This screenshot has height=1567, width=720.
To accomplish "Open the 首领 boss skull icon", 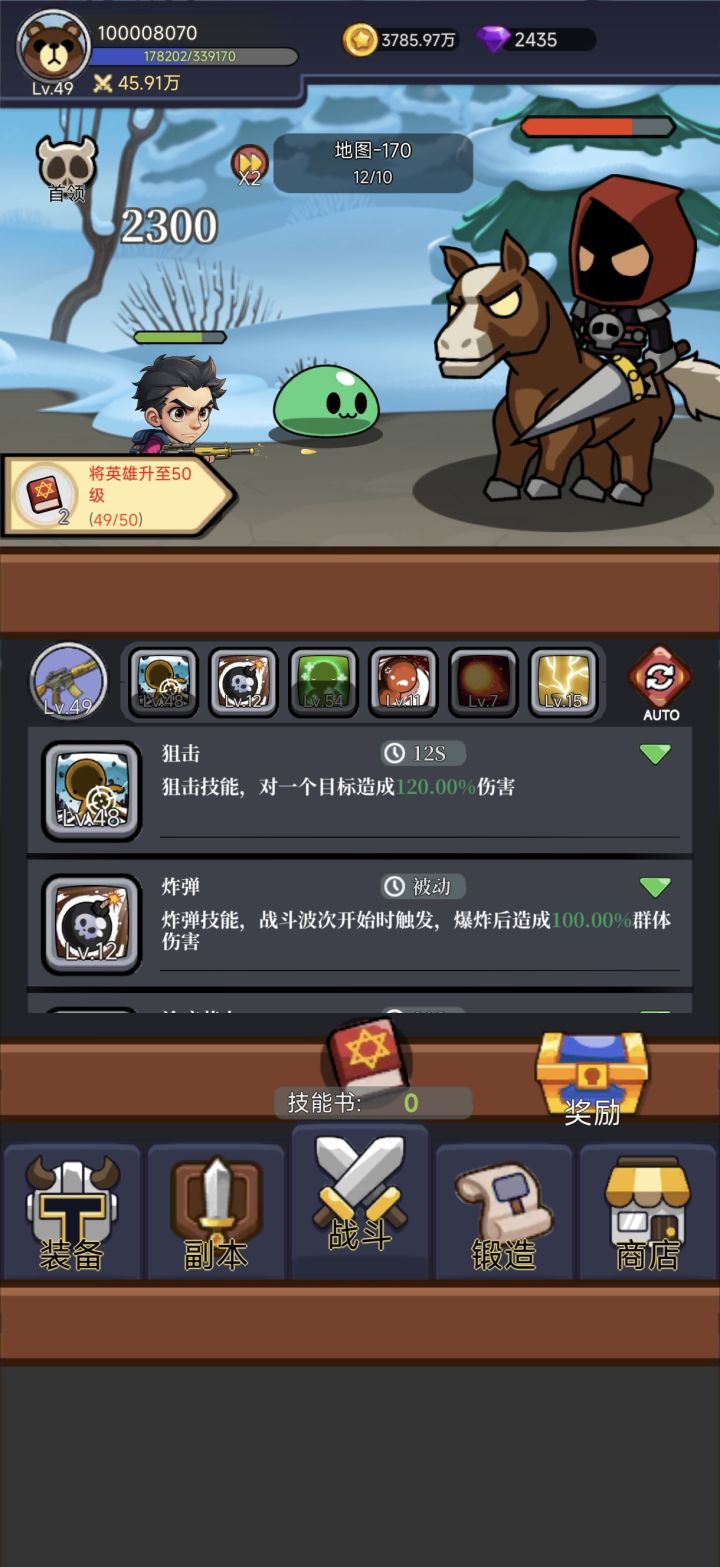I will tap(68, 165).
